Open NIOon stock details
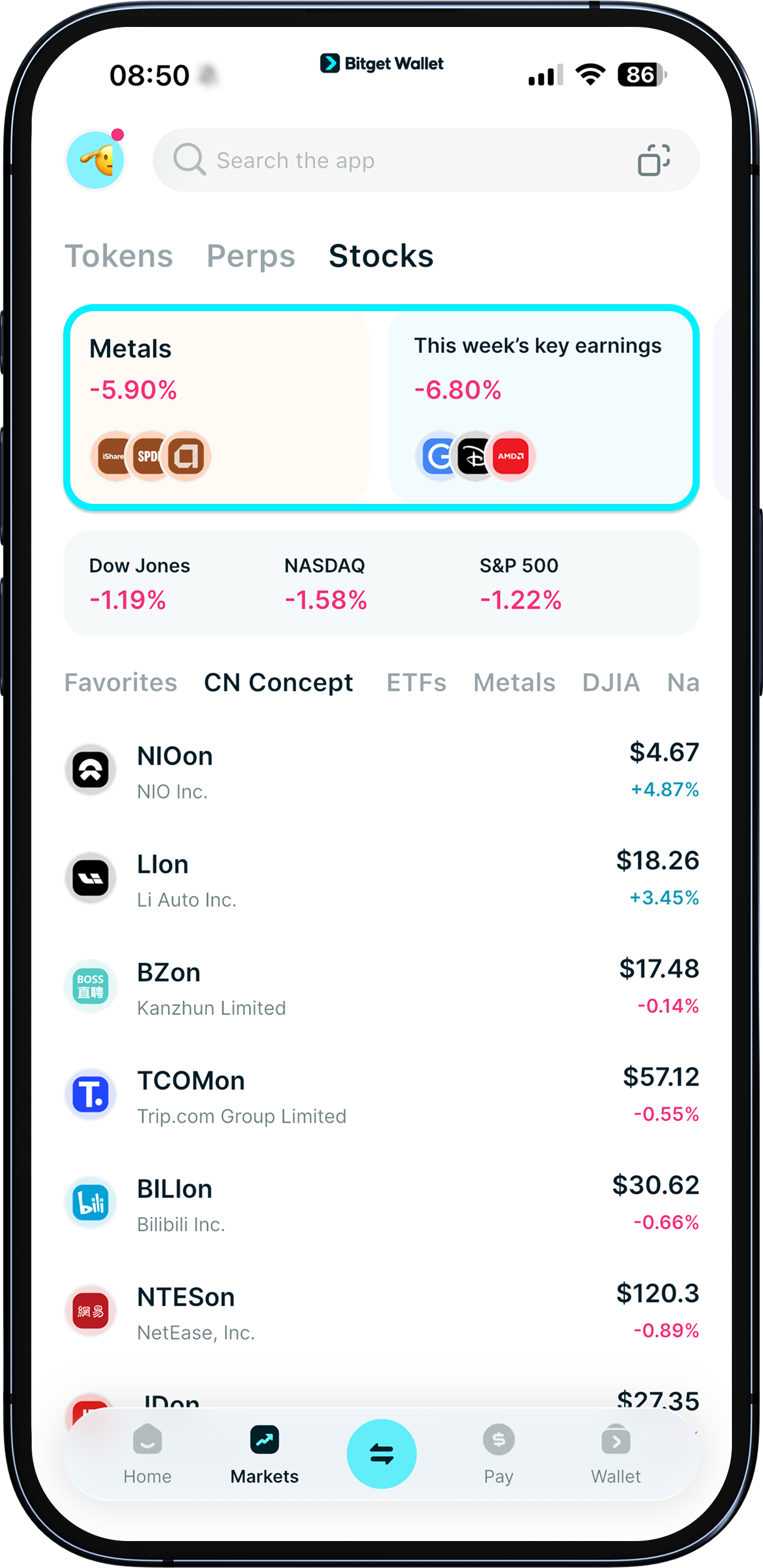The width and height of the screenshot is (763, 1568). pos(381,771)
